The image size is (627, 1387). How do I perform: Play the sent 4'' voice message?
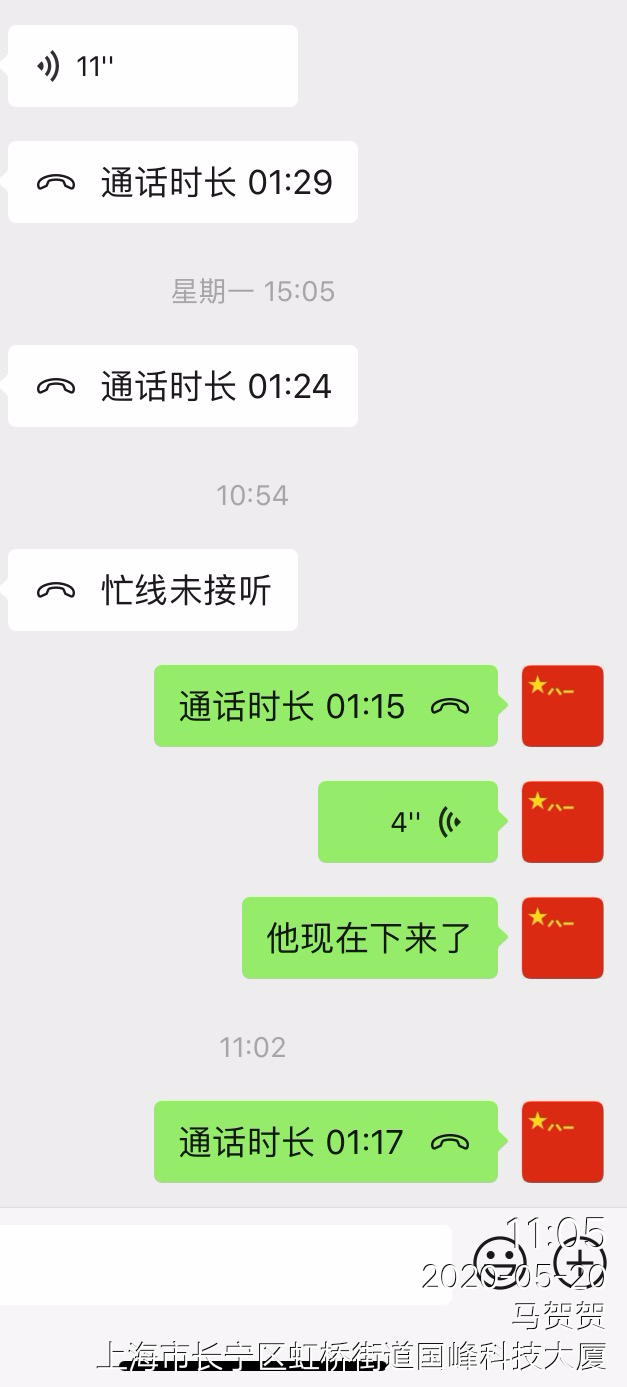(x=407, y=823)
